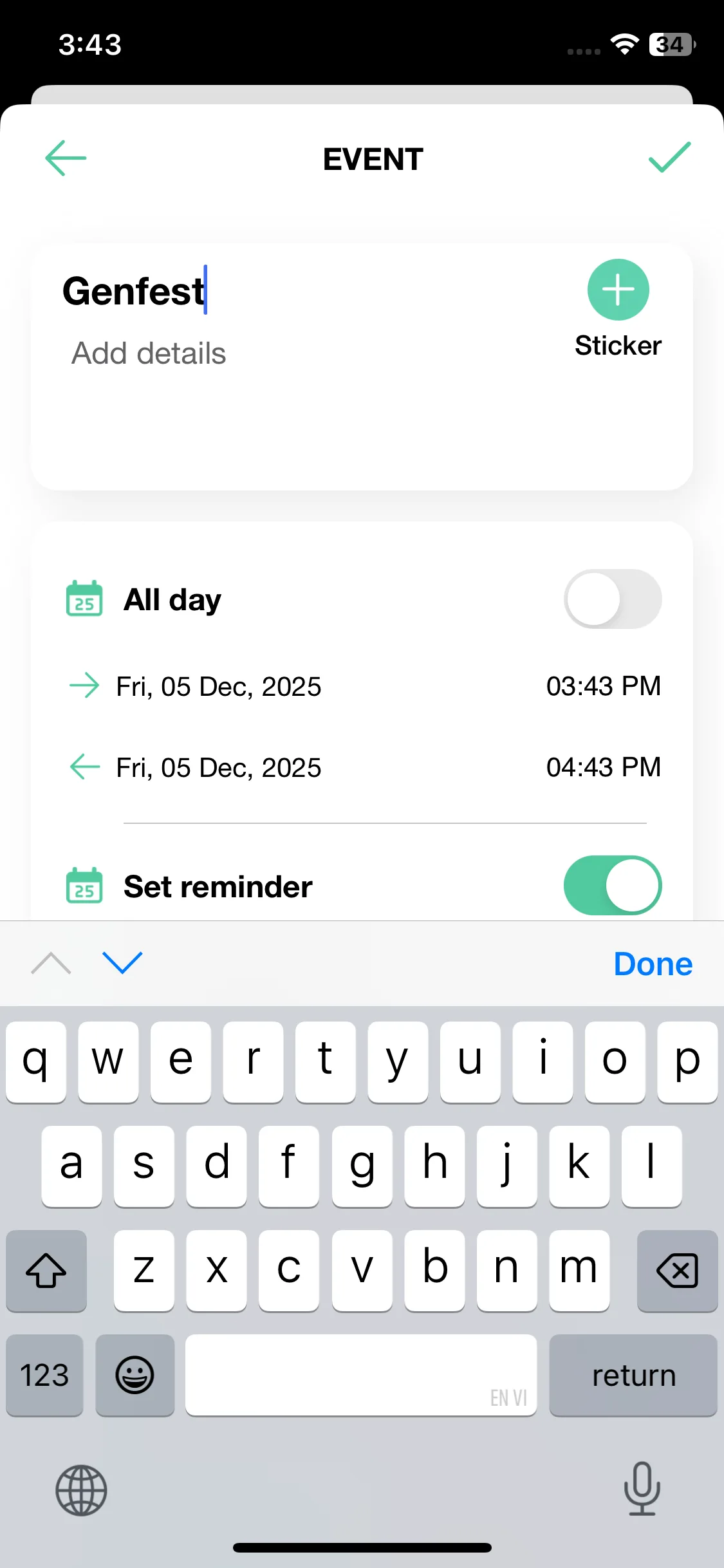Turn off Set reminder

click(612, 886)
